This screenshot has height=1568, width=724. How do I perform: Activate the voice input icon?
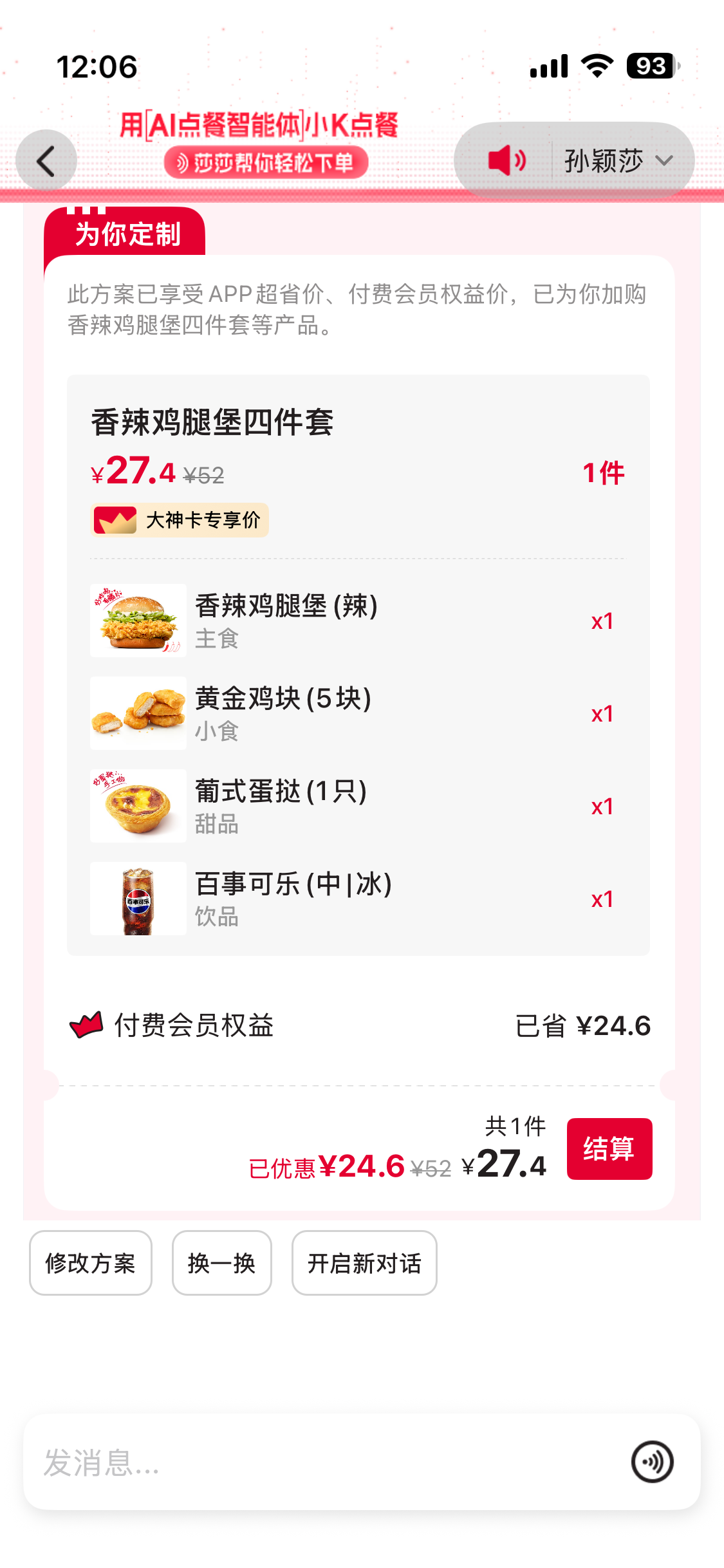tap(652, 1462)
